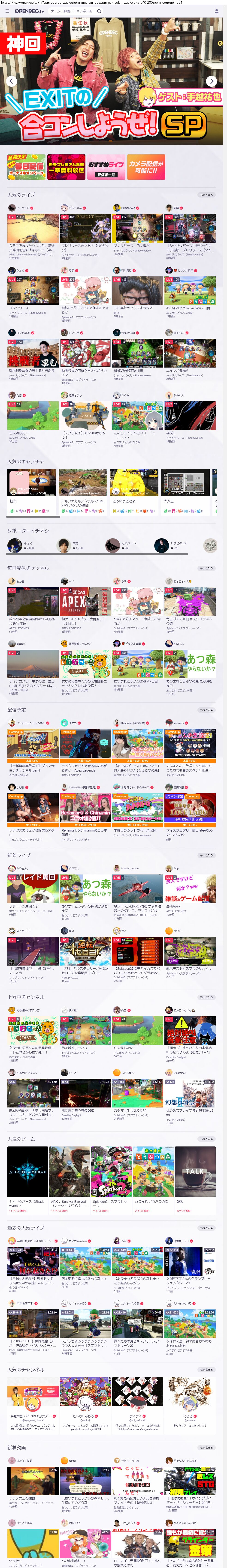Open the おすすめライブ banner
The height and width of the screenshot is (1568, 227).
[x=106, y=166]
